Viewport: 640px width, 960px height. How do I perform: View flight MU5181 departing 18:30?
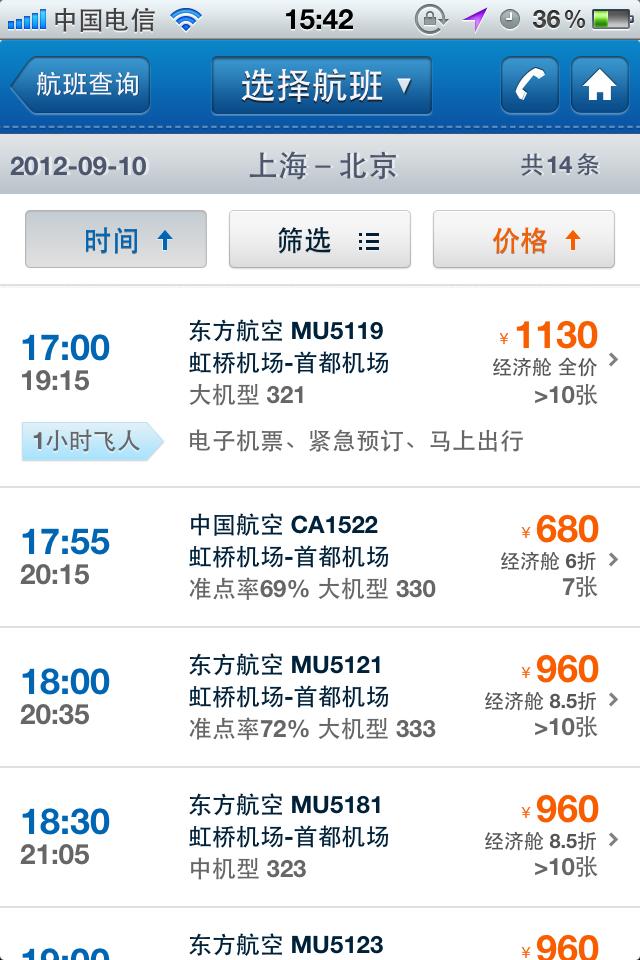(x=320, y=837)
